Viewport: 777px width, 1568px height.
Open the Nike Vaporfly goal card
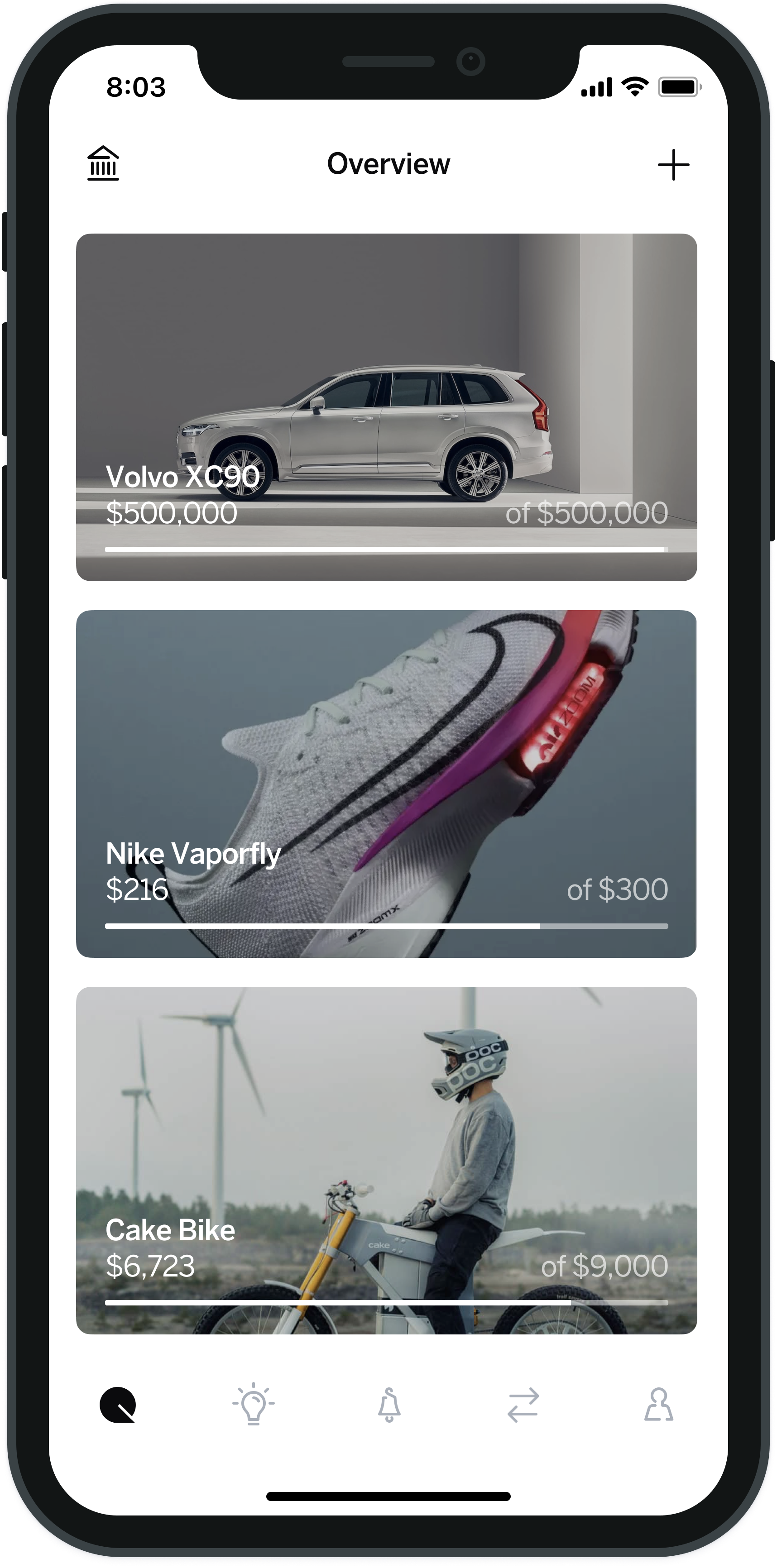[x=386, y=784]
